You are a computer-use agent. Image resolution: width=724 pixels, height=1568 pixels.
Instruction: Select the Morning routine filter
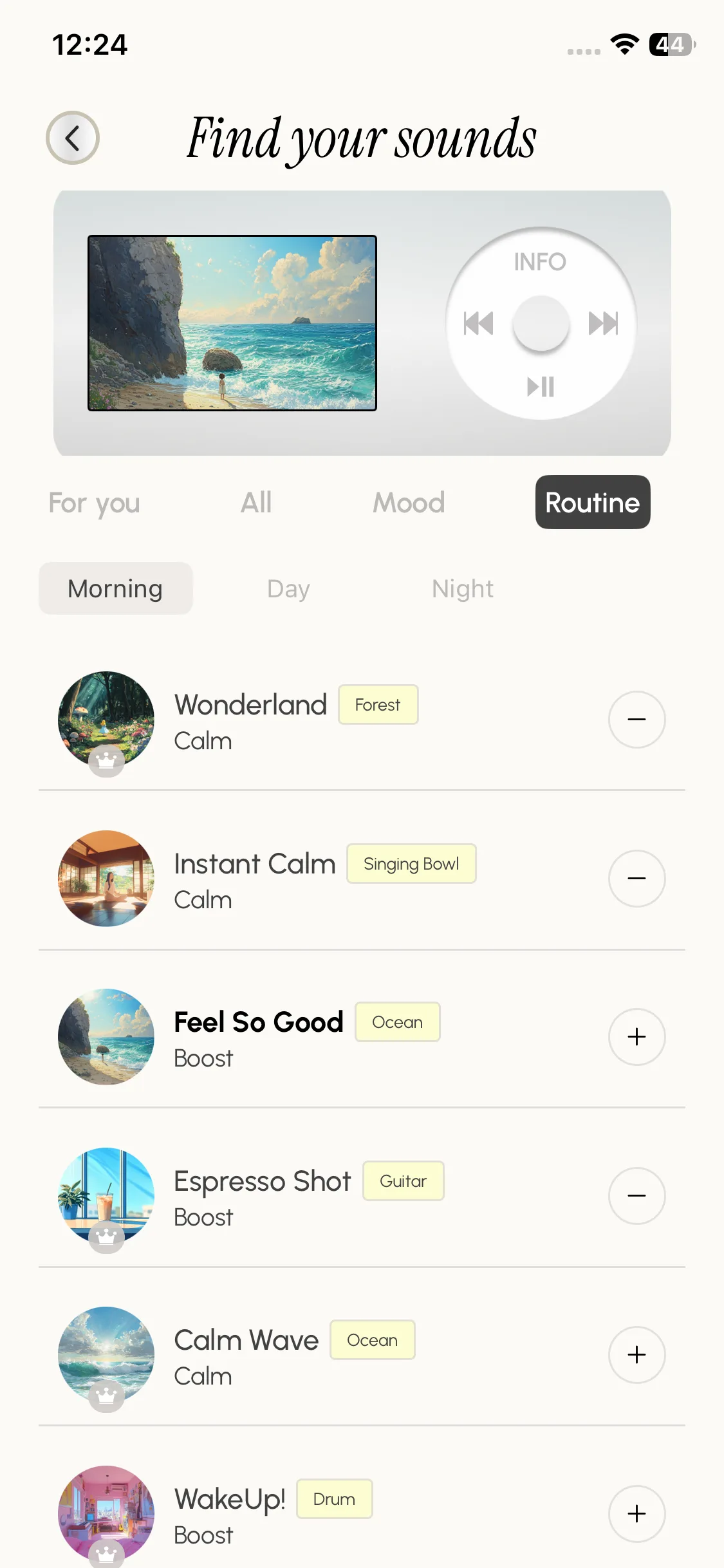pyautogui.click(x=116, y=588)
